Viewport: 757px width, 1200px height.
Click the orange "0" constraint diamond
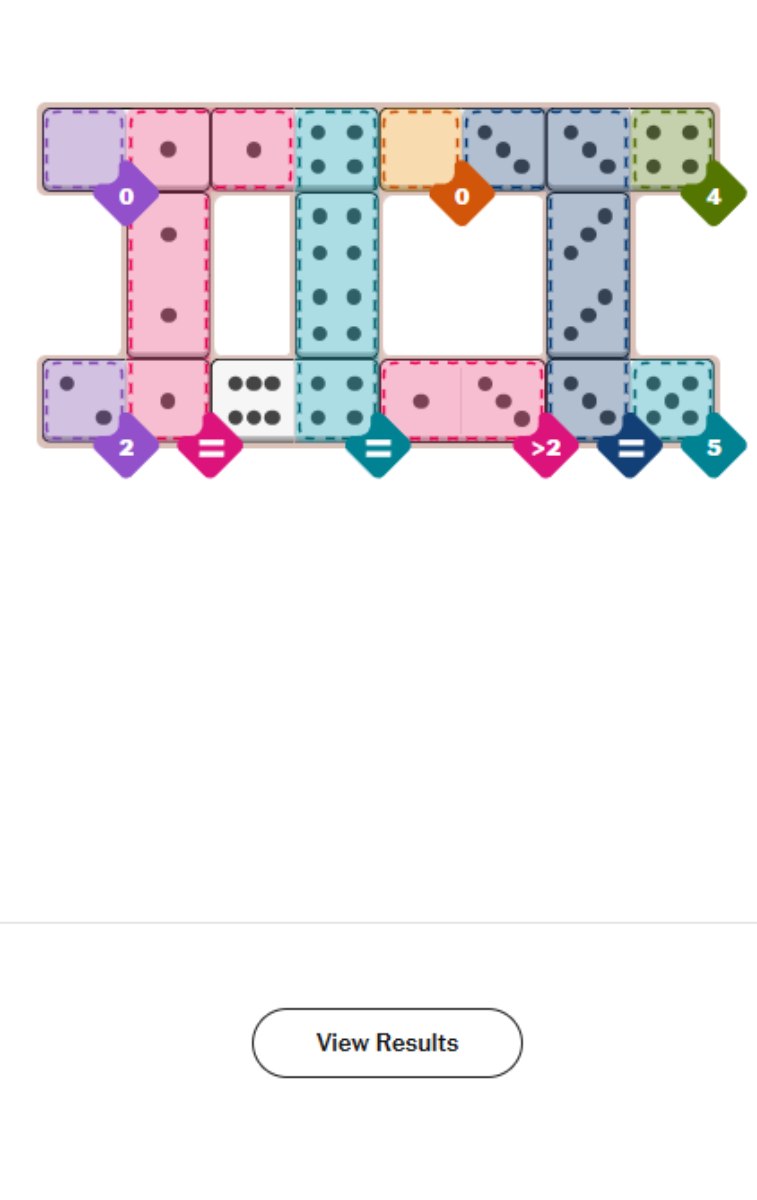tap(462, 197)
